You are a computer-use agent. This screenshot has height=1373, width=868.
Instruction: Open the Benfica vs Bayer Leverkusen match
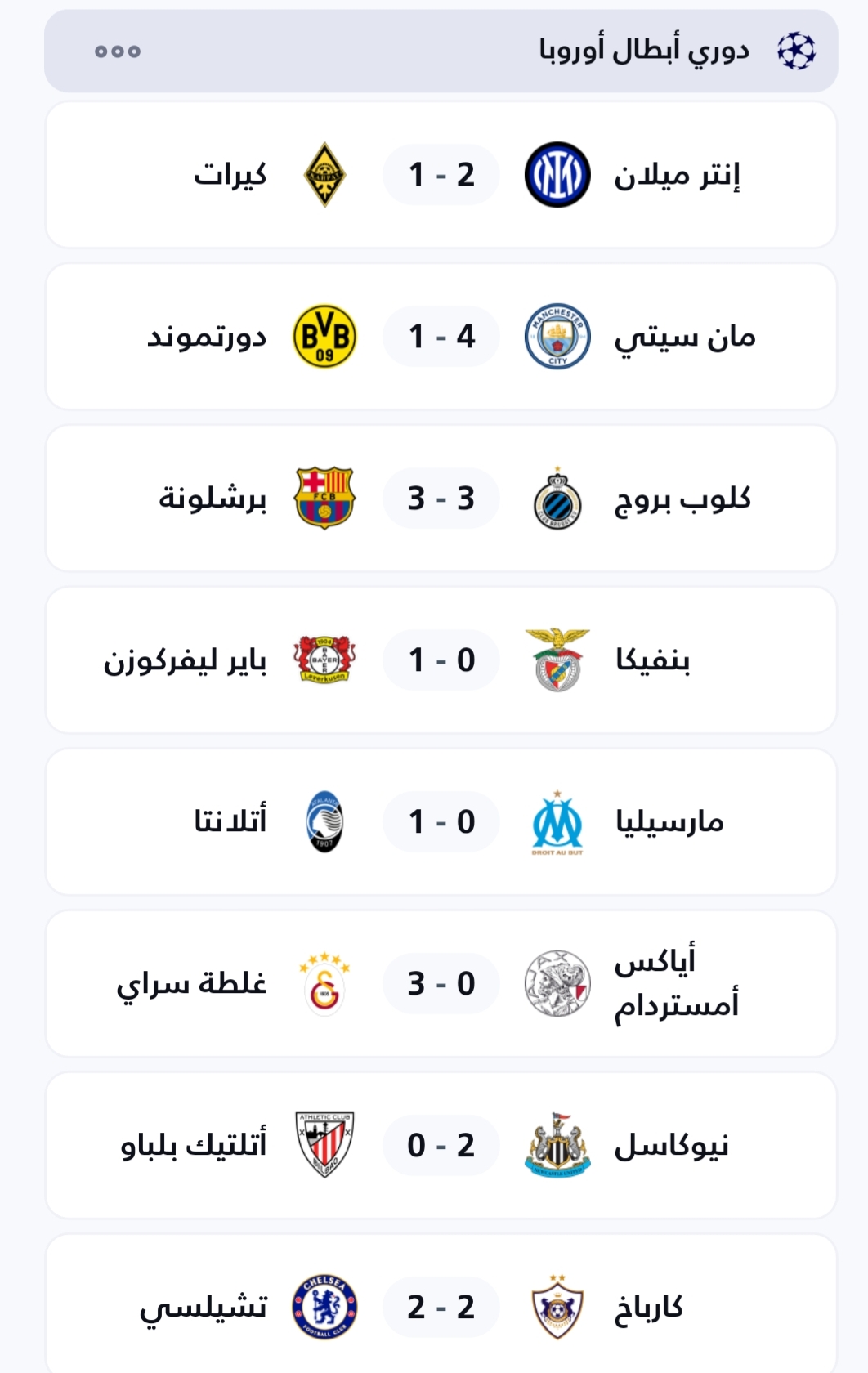pyautogui.click(x=441, y=660)
